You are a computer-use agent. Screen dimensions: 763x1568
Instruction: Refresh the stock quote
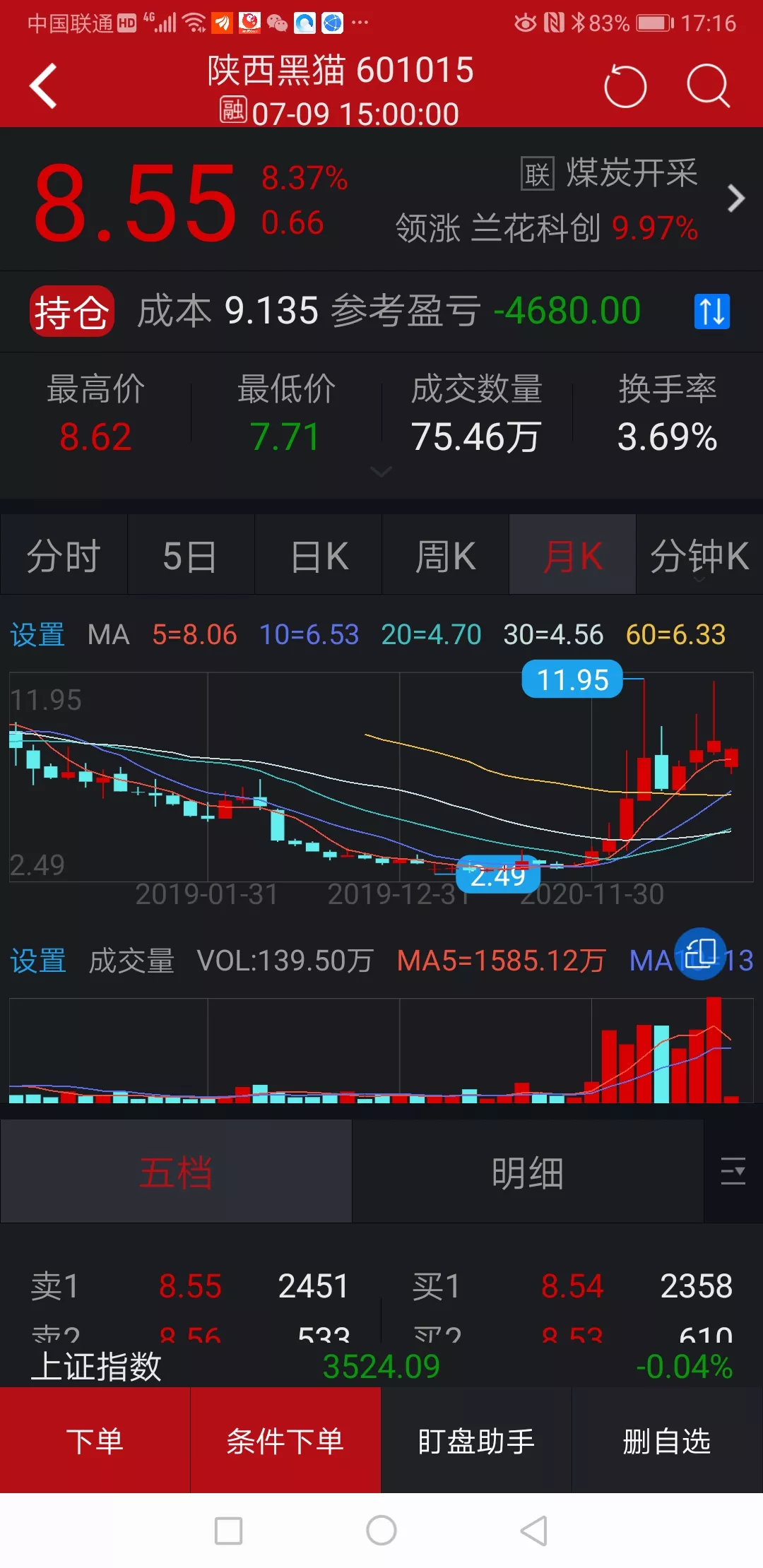(625, 87)
